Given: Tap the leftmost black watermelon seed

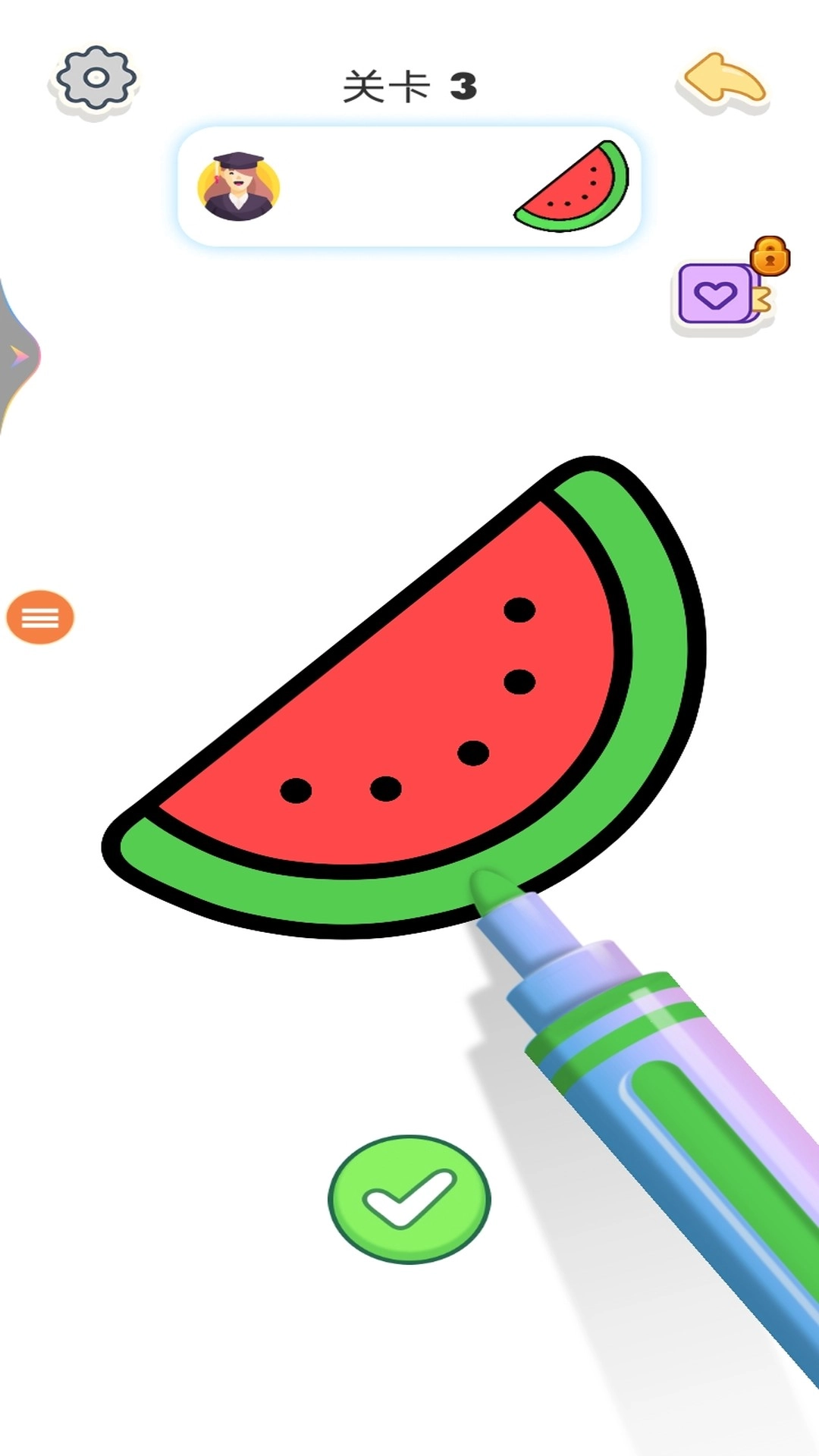Looking at the screenshot, I should [x=294, y=790].
